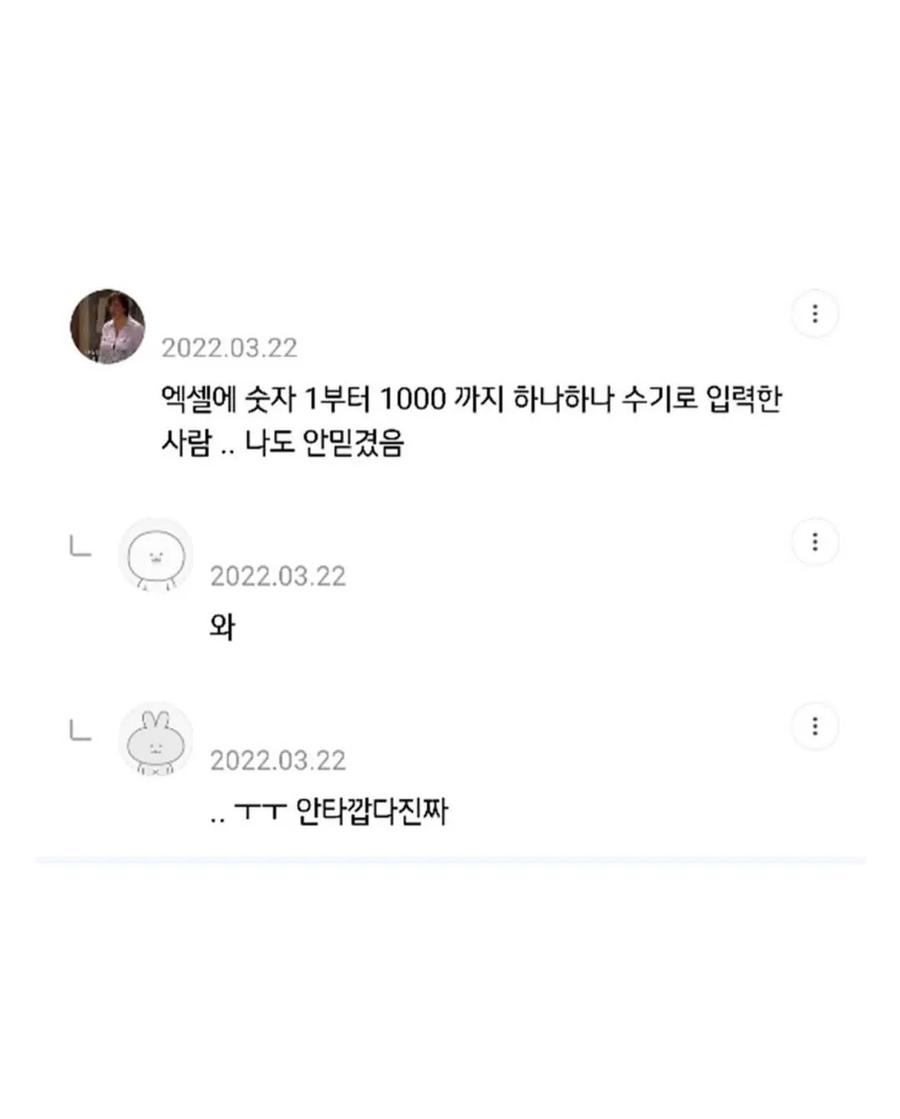Open the profile of the 와 replier
Image resolution: width=900 pixels, height=1119 pixels.
click(x=155, y=555)
